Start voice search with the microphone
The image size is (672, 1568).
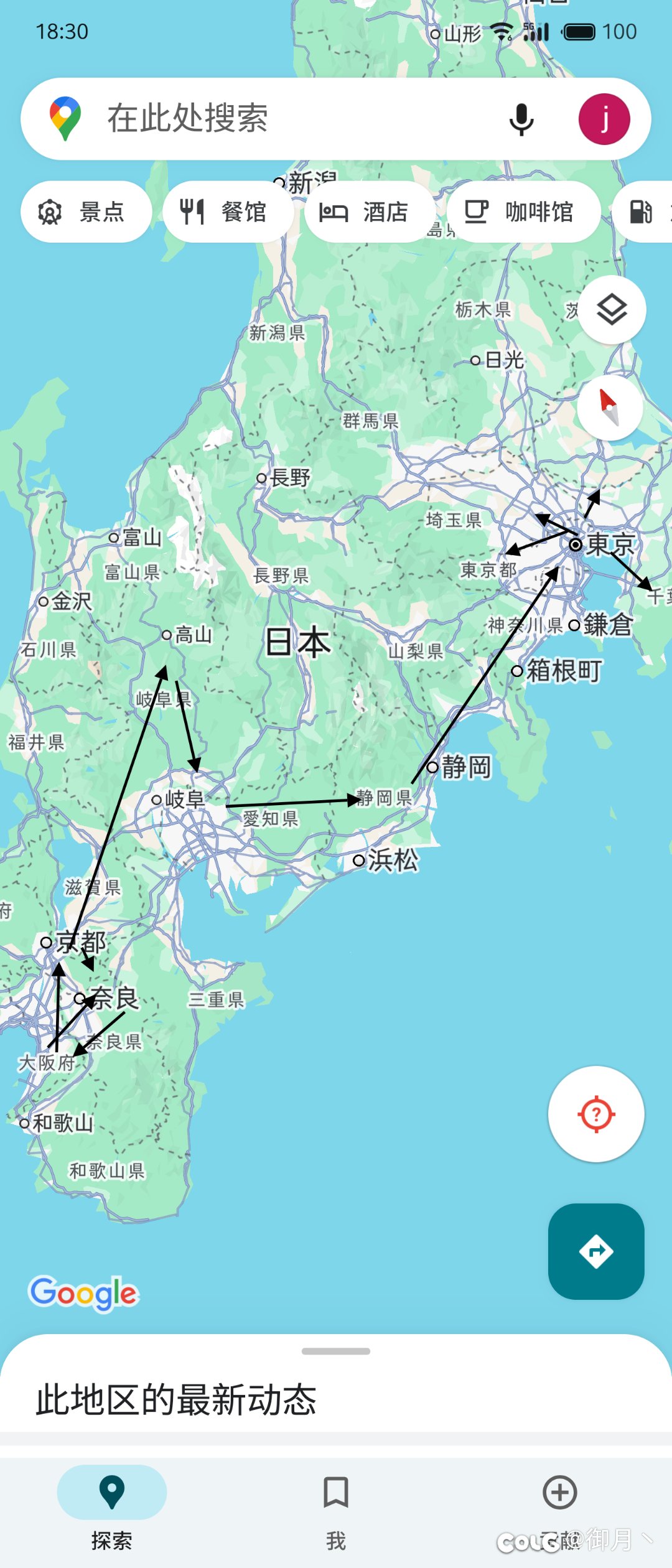tap(521, 119)
